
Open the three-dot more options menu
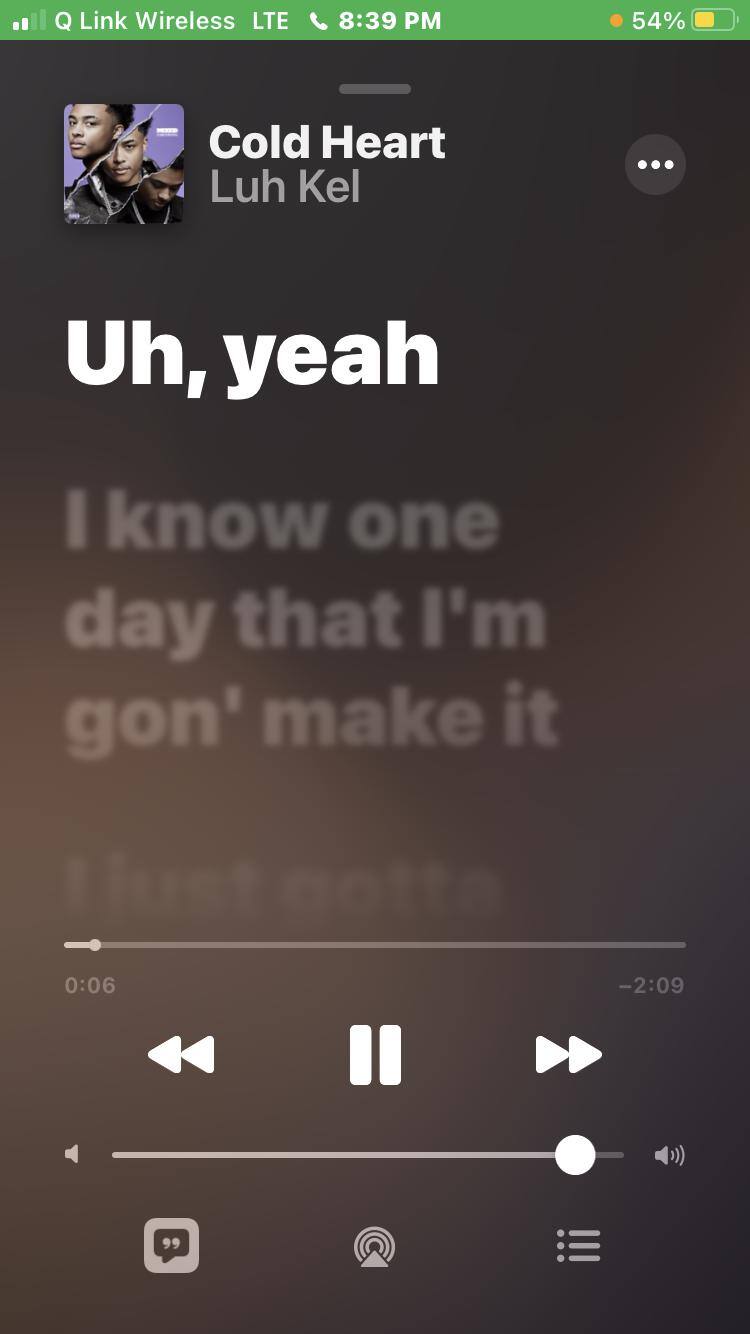pyautogui.click(x=655, y=165)
